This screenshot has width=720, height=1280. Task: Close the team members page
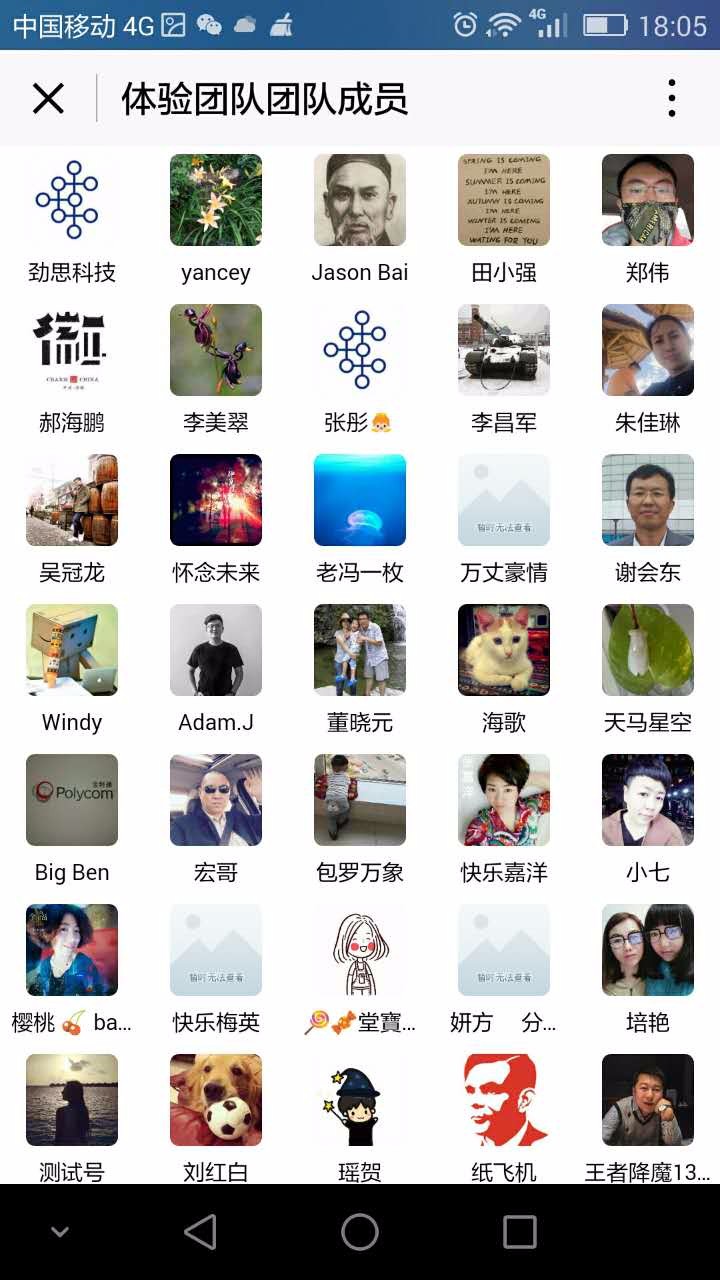click(48, 99)
